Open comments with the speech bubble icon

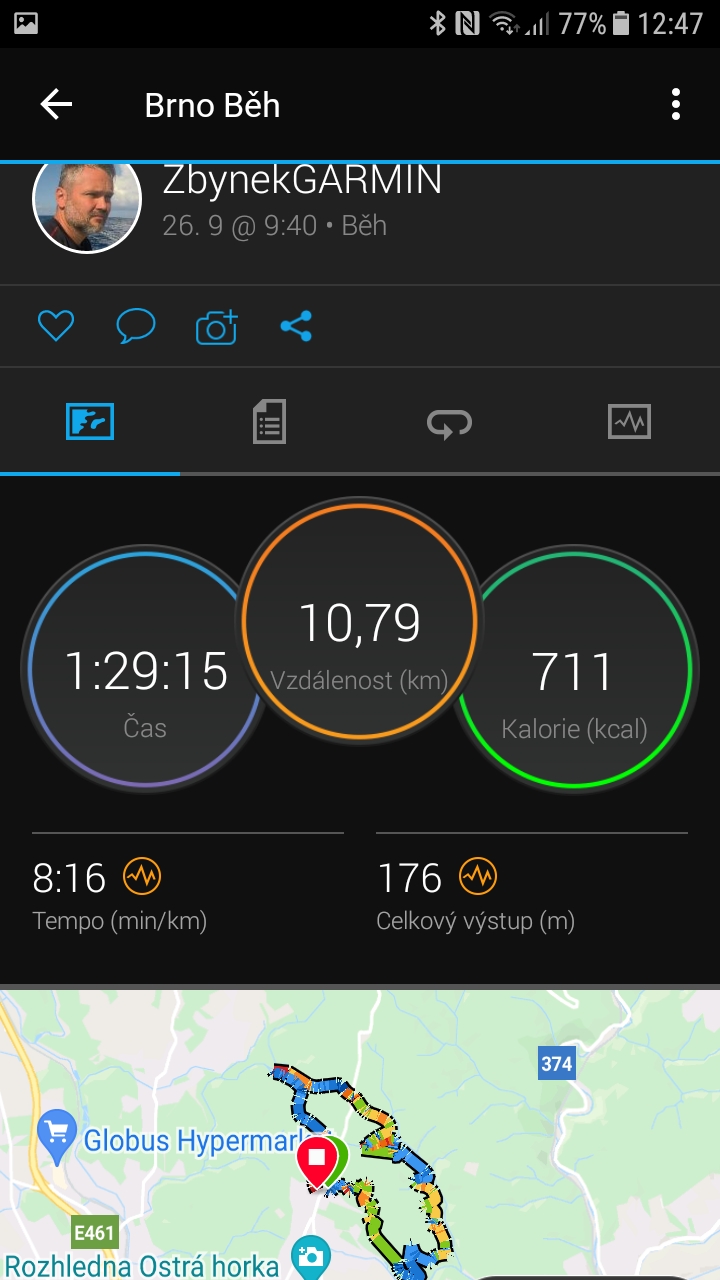pos(135,326)
